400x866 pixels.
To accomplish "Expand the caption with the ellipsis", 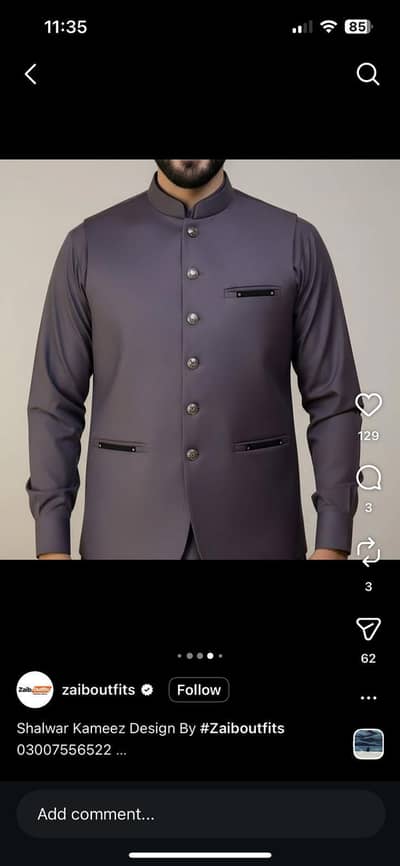I will pyautogui.click(x=122, y=751).
